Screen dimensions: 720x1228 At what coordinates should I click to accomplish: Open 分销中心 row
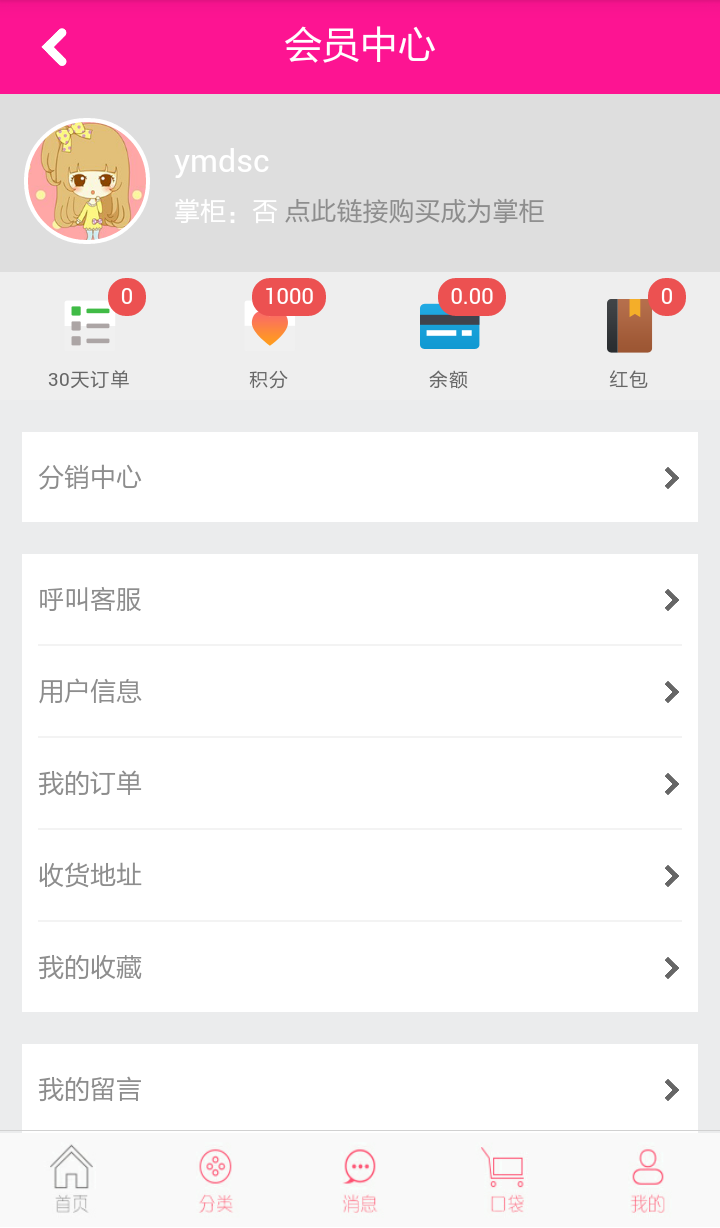click(x=360, y=477)
